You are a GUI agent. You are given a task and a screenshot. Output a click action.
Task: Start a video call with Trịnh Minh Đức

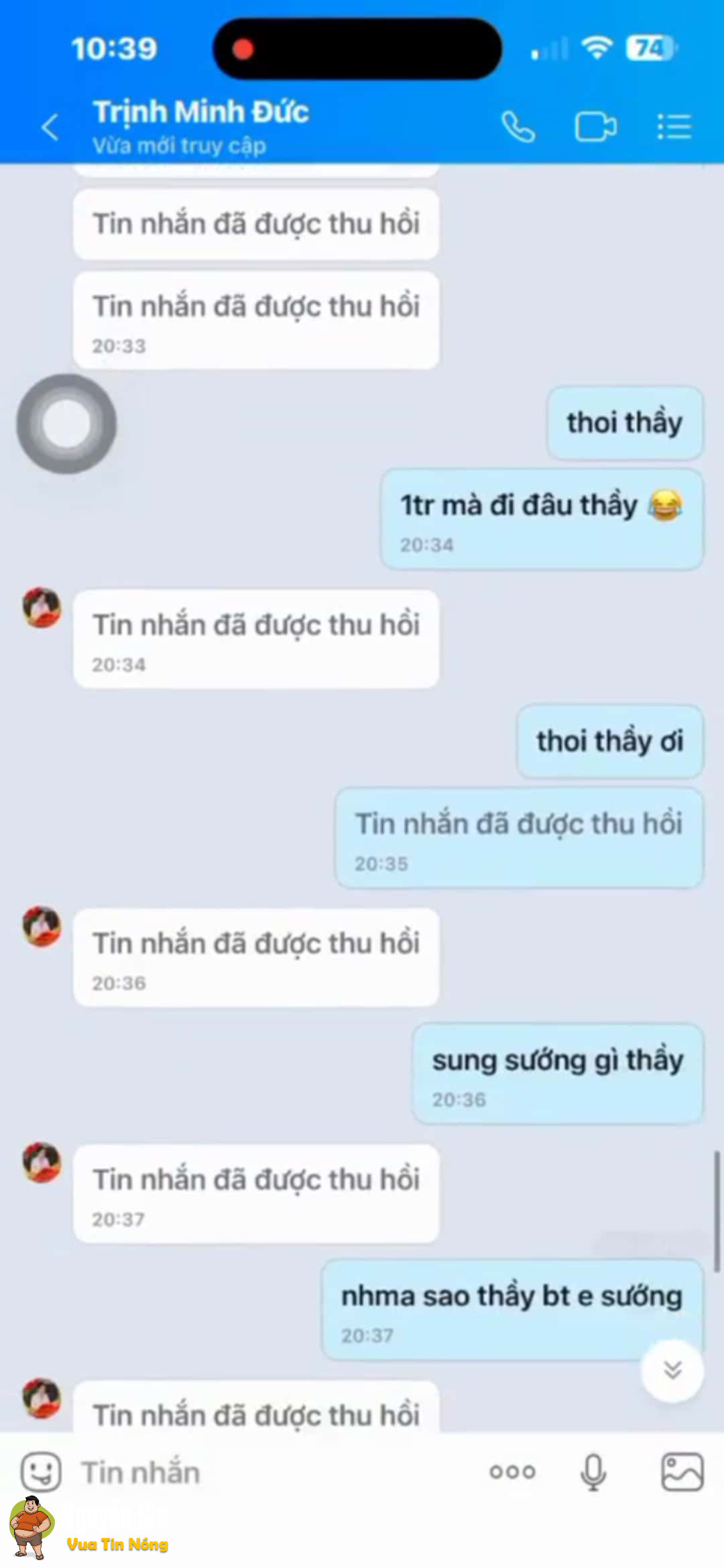595,127
